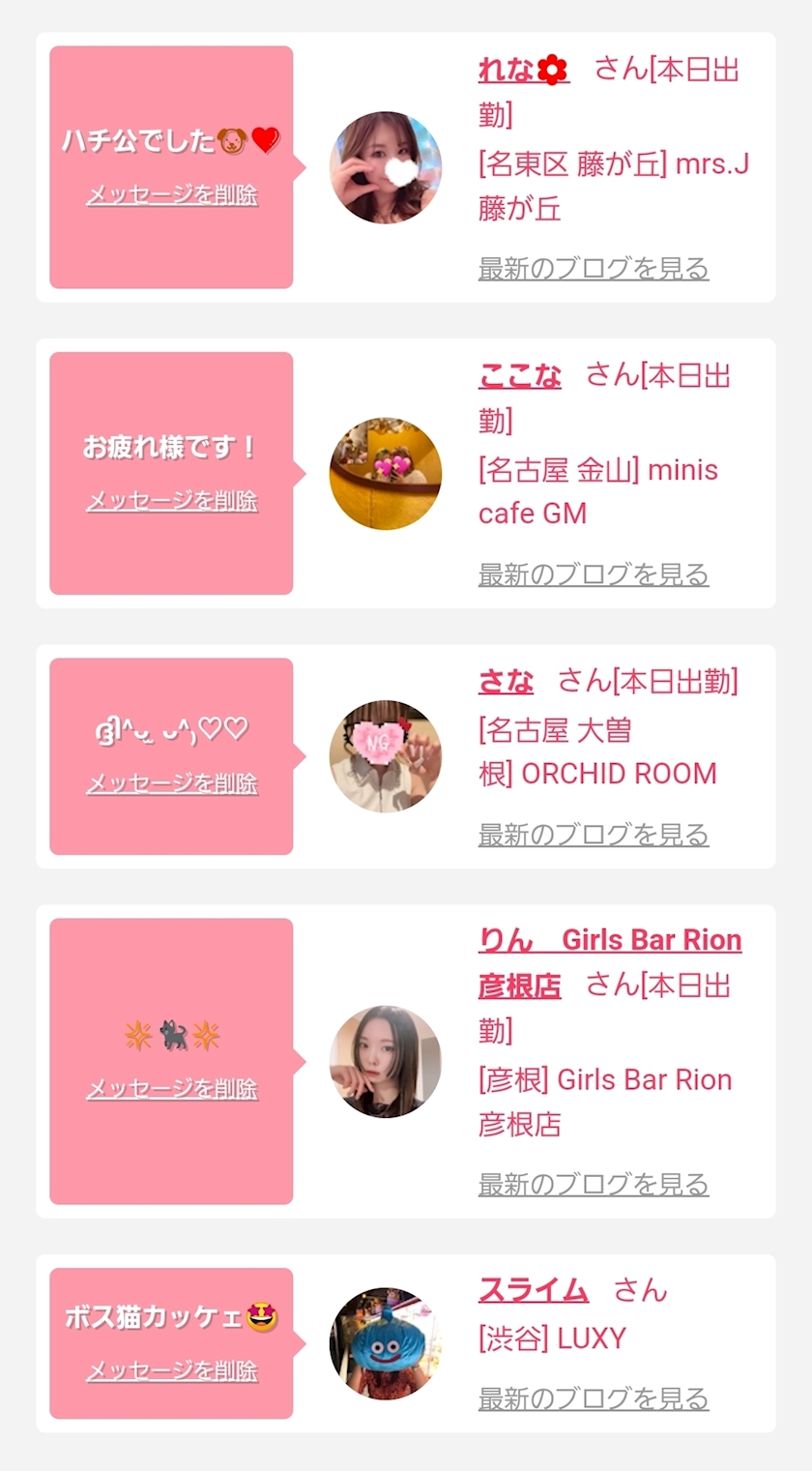Open ここな's profile name link
Image resolution: width=812 pixels, height=1471 pixels.
[519, 375]
